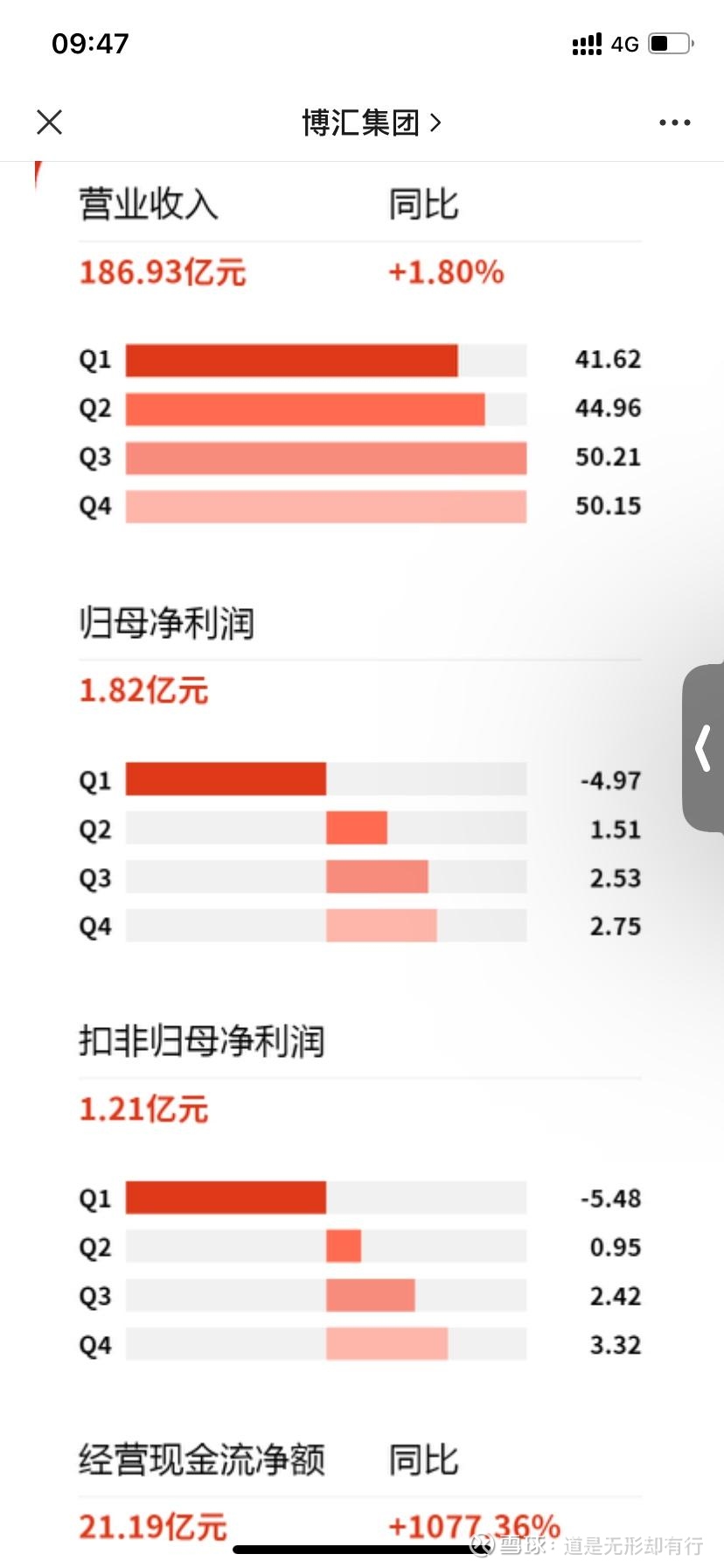
Task: Close the report with the X icon
Action: (x=49, y=122)
